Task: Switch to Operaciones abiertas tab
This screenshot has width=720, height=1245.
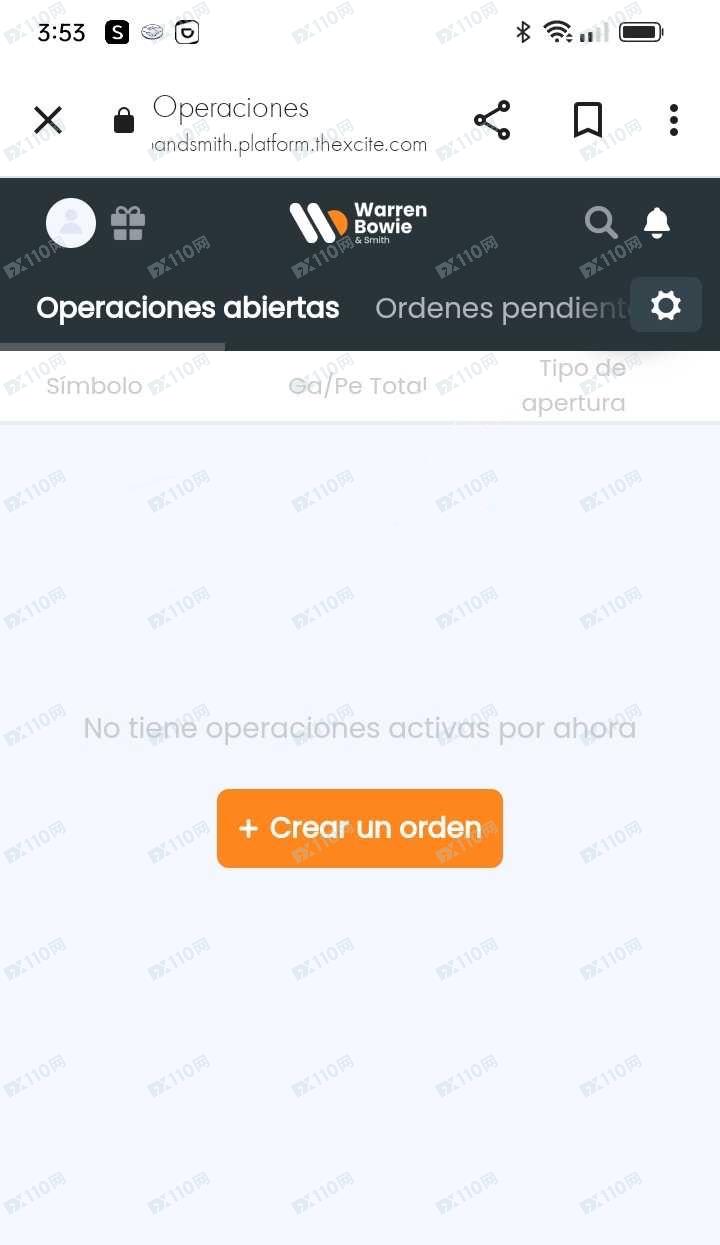Action: point(188,308)
